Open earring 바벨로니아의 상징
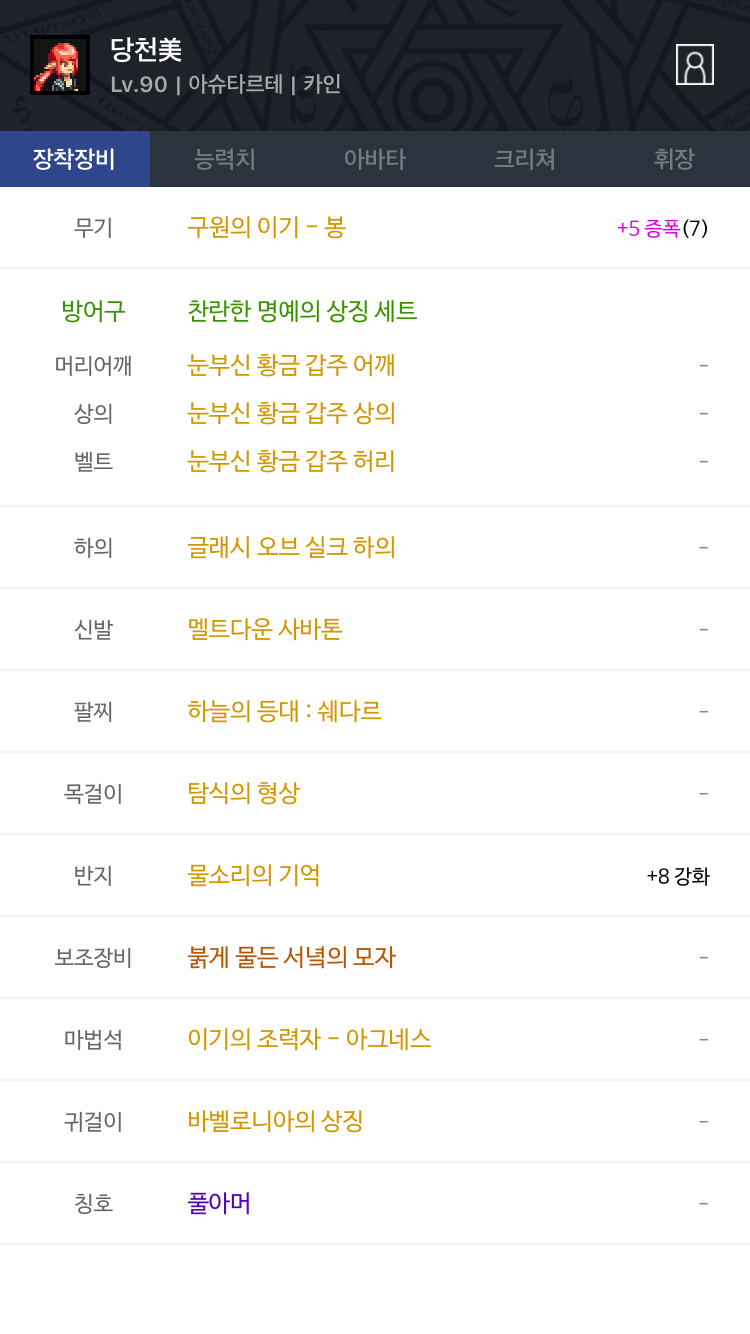The image size is (750, 1334). 275,1121
